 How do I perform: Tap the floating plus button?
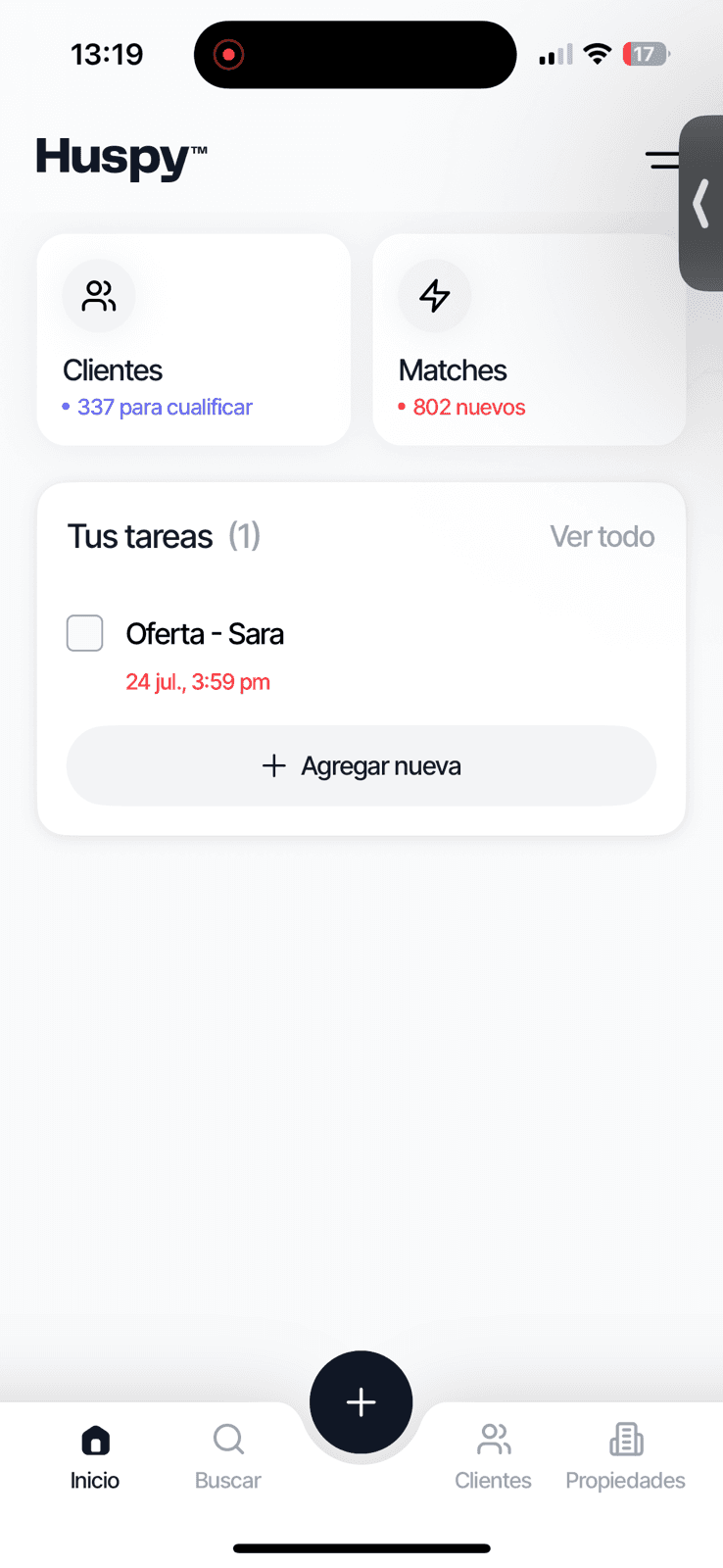[x=361, y=1402]
